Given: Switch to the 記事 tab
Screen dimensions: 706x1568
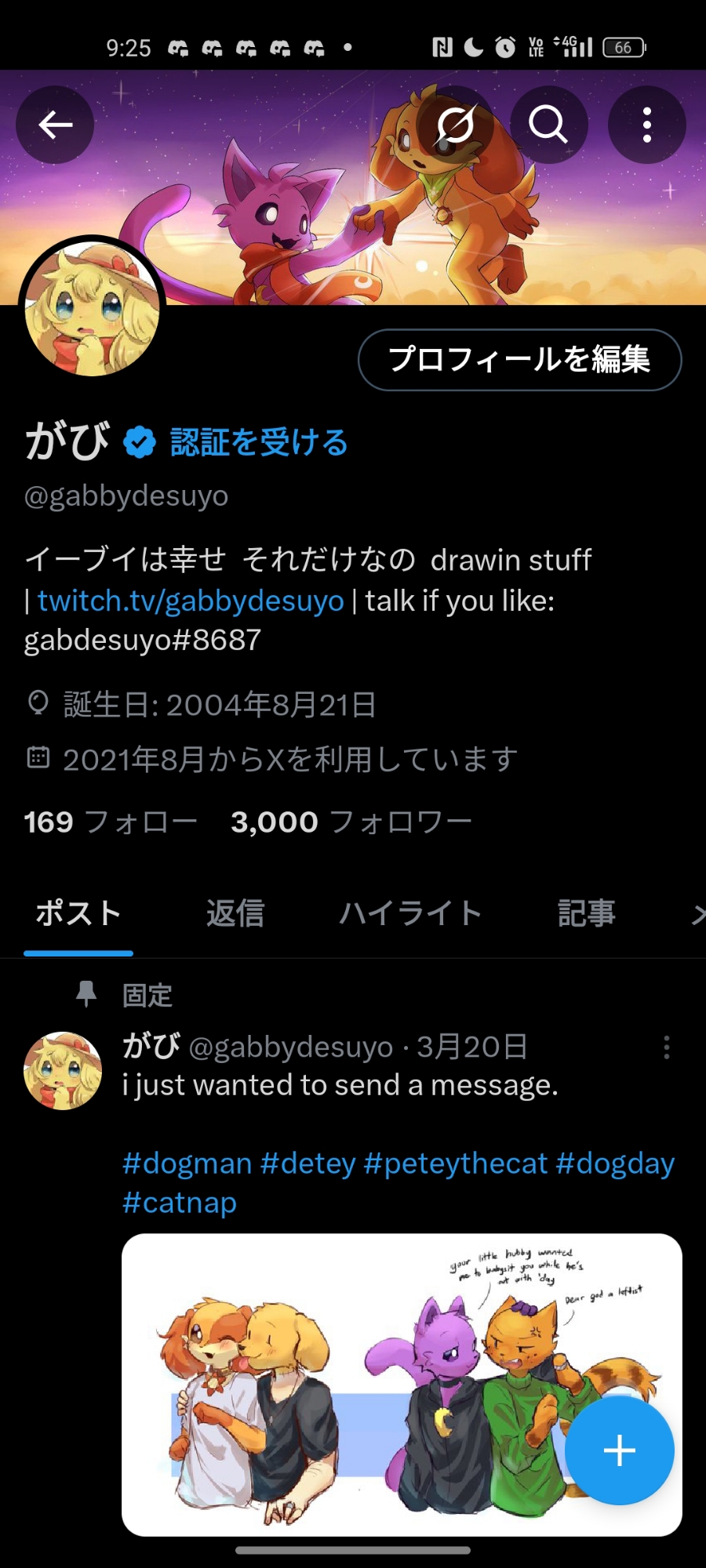Looking at the screenshot, I should [x=586, y=913].
